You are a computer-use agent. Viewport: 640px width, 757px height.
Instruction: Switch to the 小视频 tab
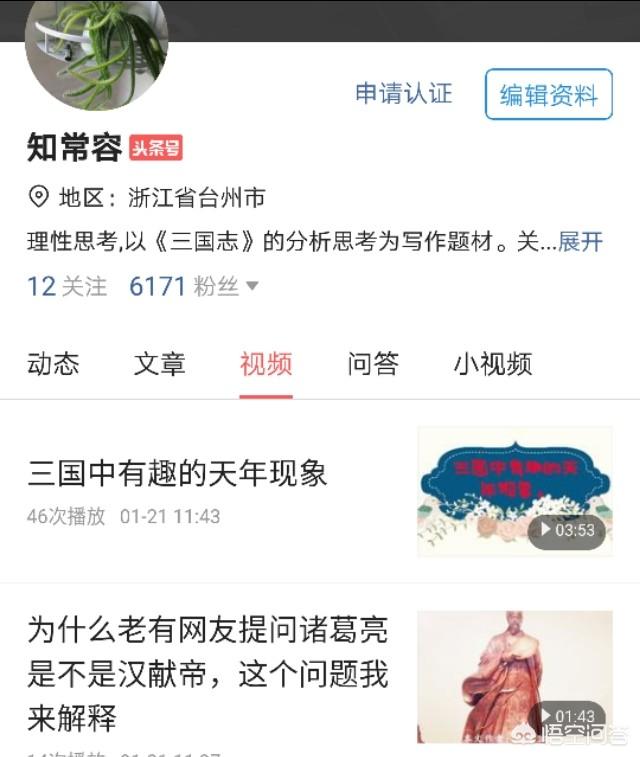(493, 364)
